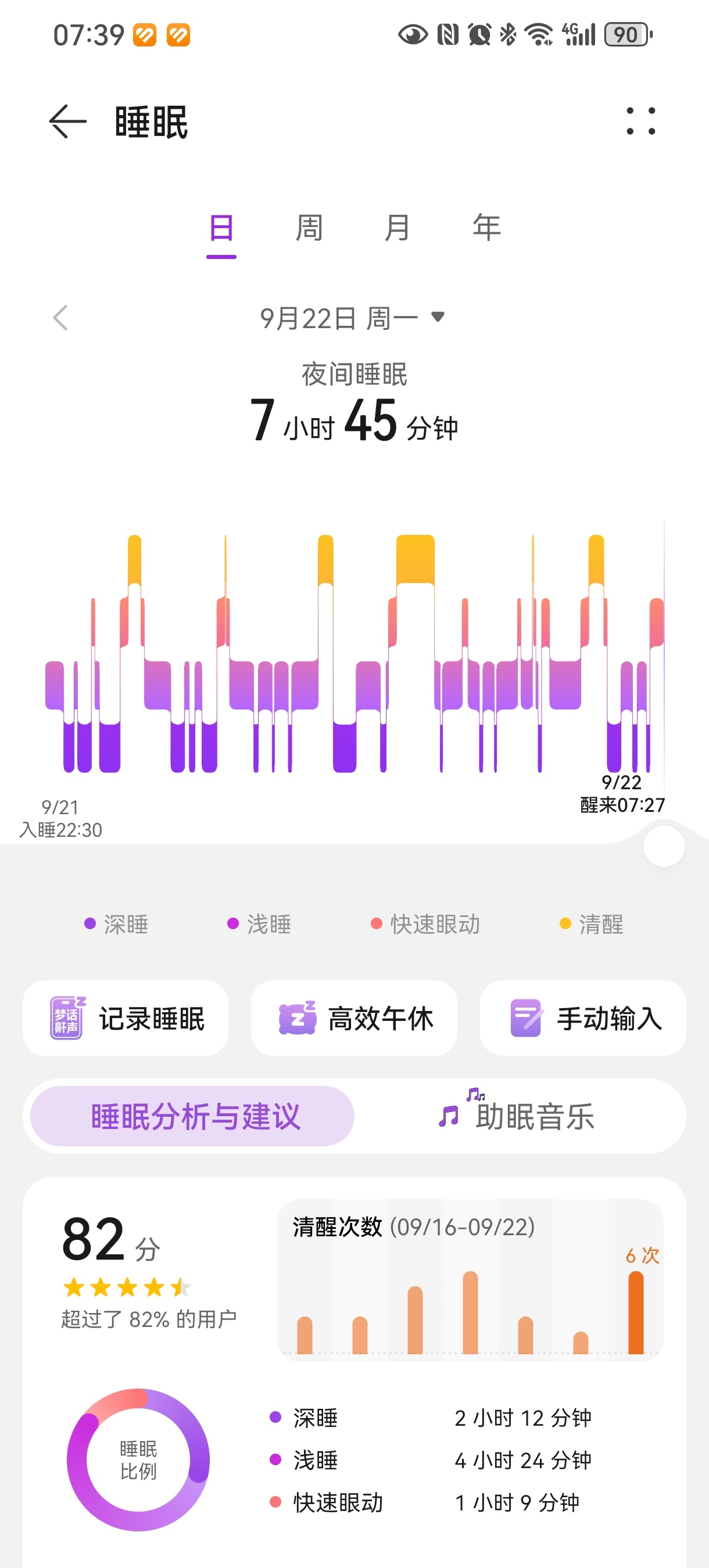709x1568 pixels.
Task: Go back from the 睡眠 page
Action: tap(67, 121)
